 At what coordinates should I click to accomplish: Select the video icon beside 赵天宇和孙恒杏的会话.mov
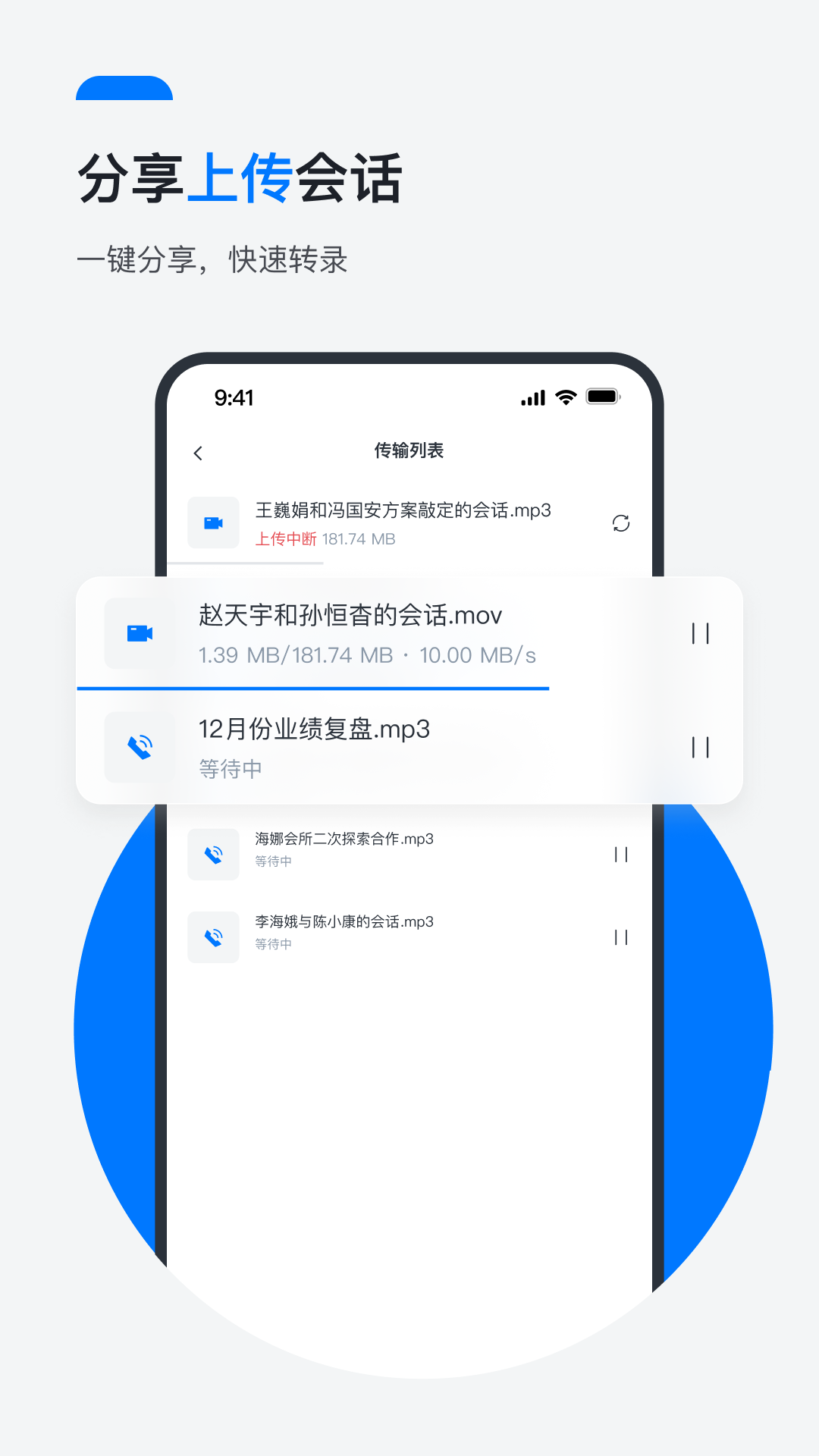click(140, 634)
